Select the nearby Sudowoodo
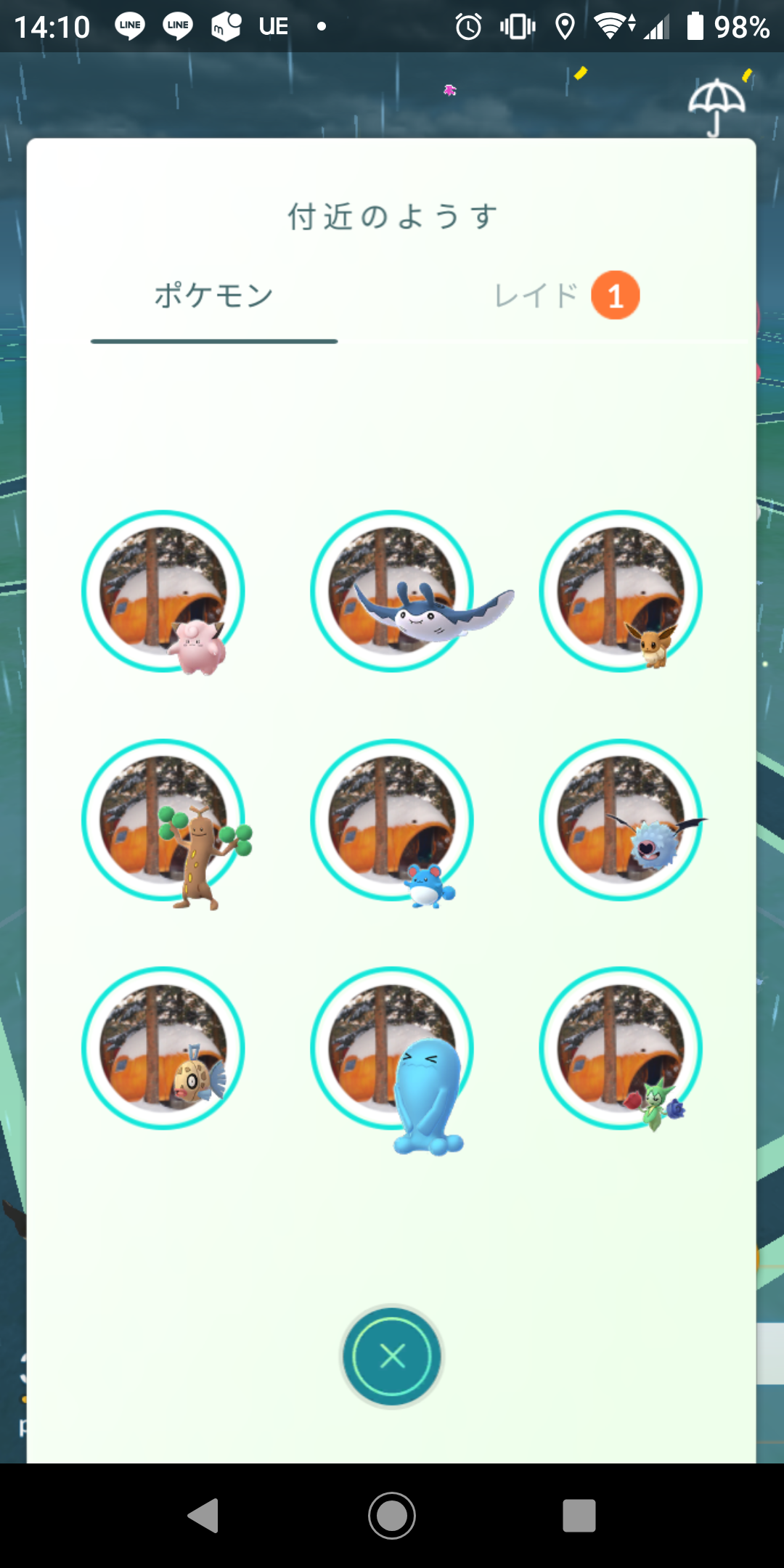The width and height of the screenshot is (784, 1568). click(163, 820)
